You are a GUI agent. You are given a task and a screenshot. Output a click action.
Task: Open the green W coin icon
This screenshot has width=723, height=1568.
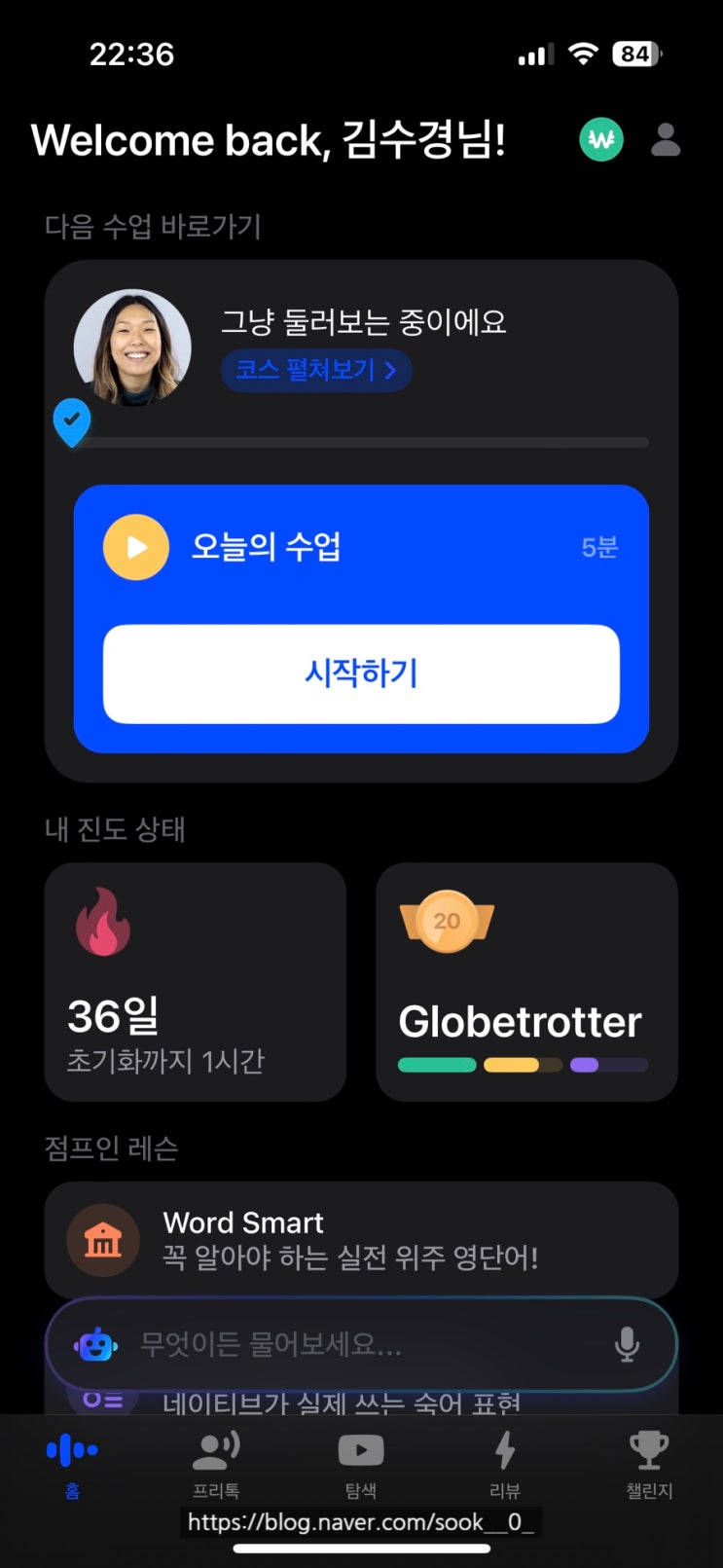601,140
